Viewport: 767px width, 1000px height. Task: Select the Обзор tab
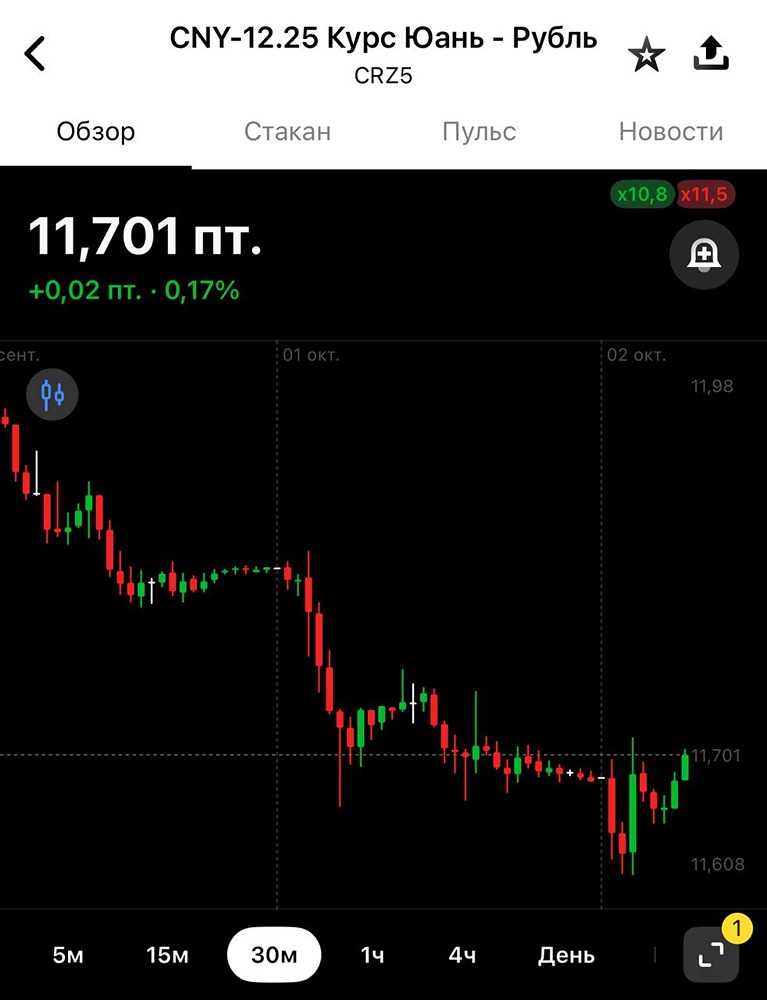click(96, 131)
